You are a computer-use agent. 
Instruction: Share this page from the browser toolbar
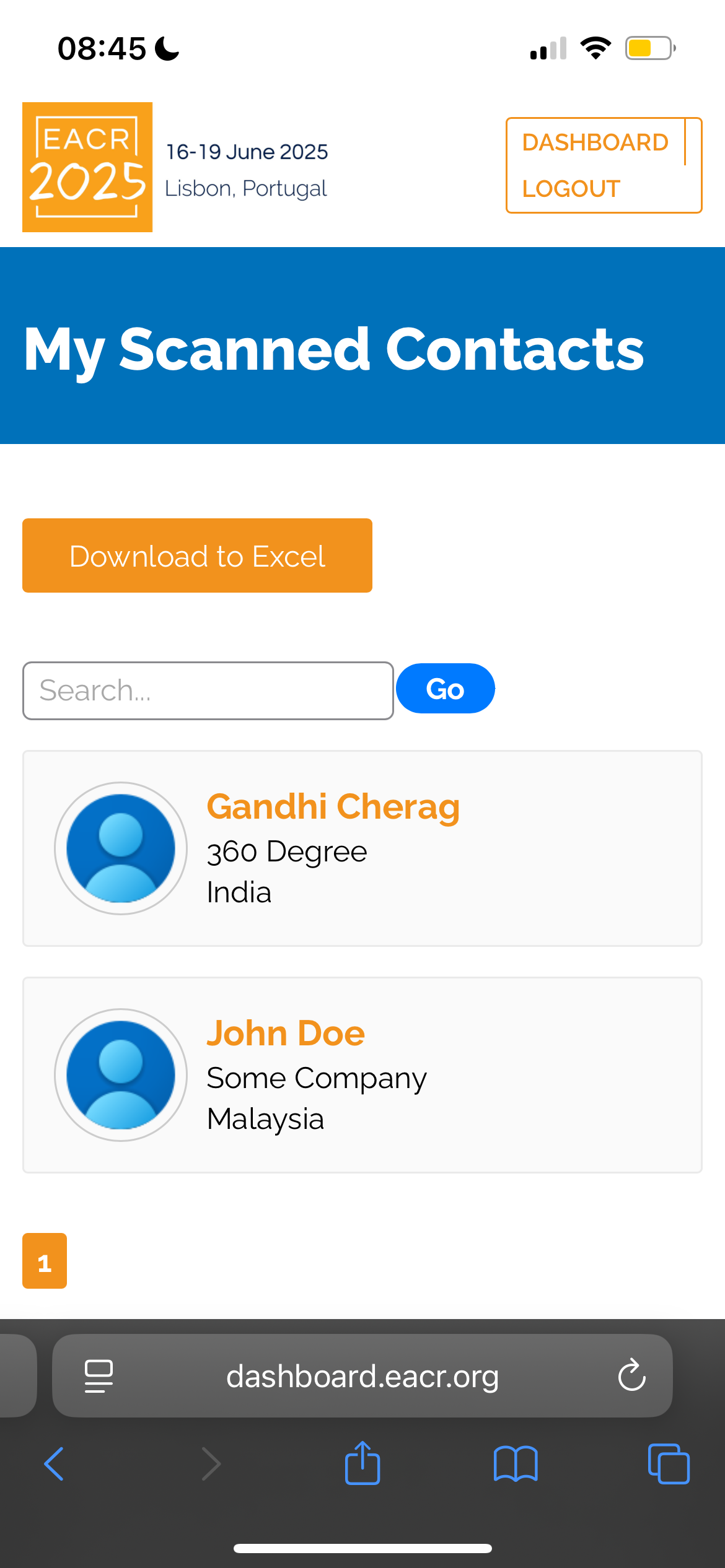362,1464
